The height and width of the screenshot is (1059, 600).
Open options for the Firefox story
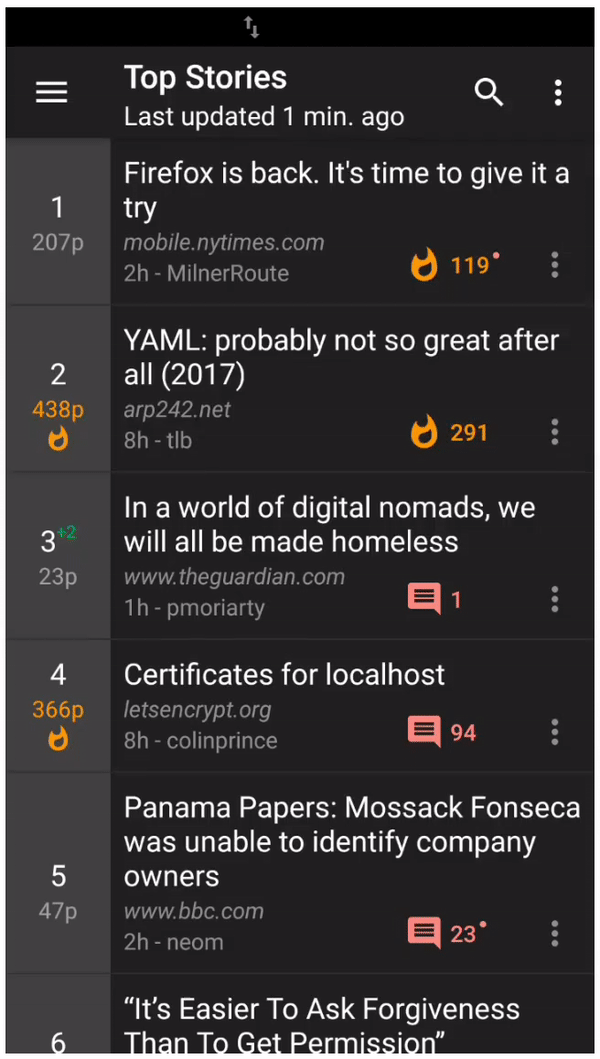[x=555, y=265]
